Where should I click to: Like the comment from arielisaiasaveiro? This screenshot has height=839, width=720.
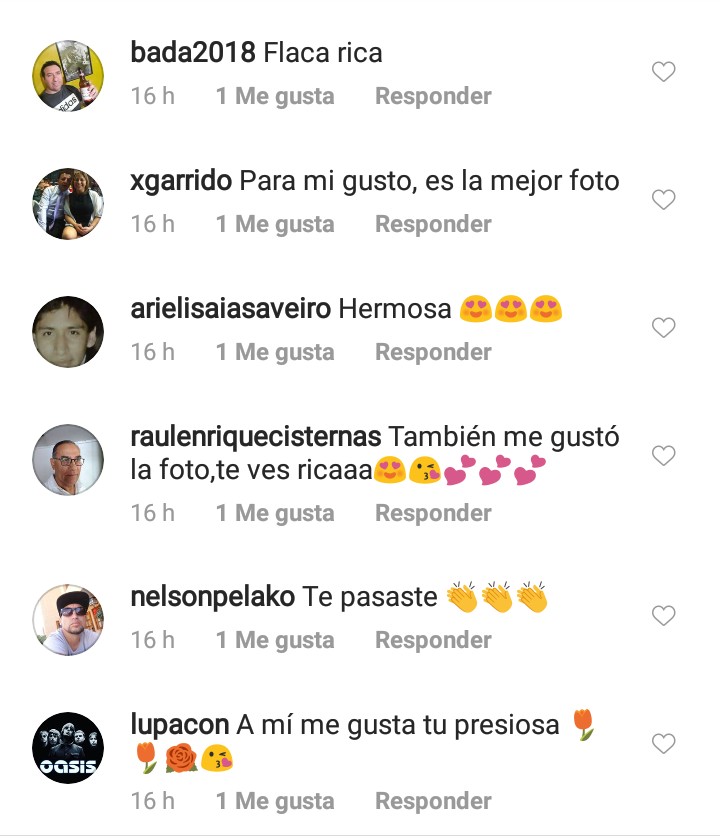[x=663, y=328]
